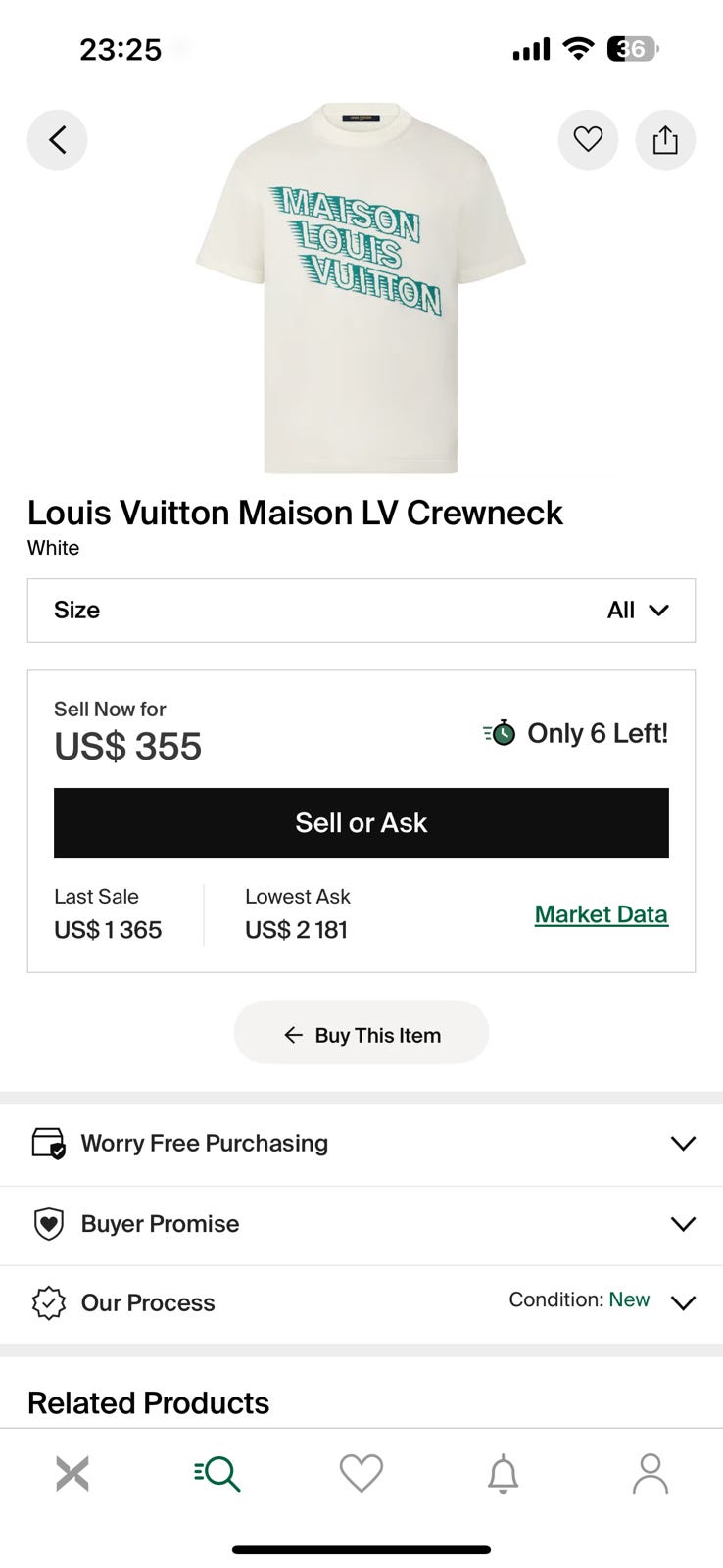723x1568 pixels.
Task: Share this product listing
Action: [x=665, y=140]
